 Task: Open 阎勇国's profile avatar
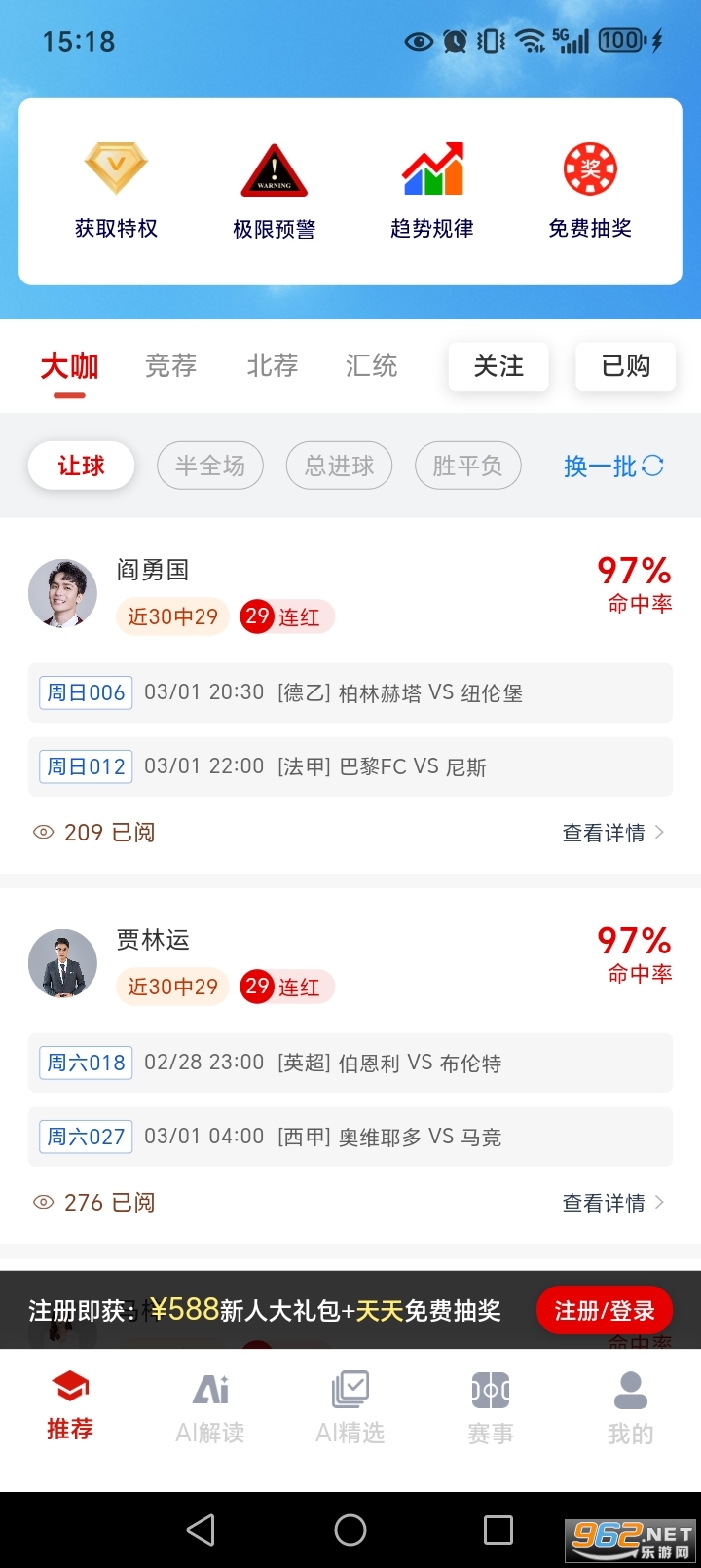(x=62, y=593)
